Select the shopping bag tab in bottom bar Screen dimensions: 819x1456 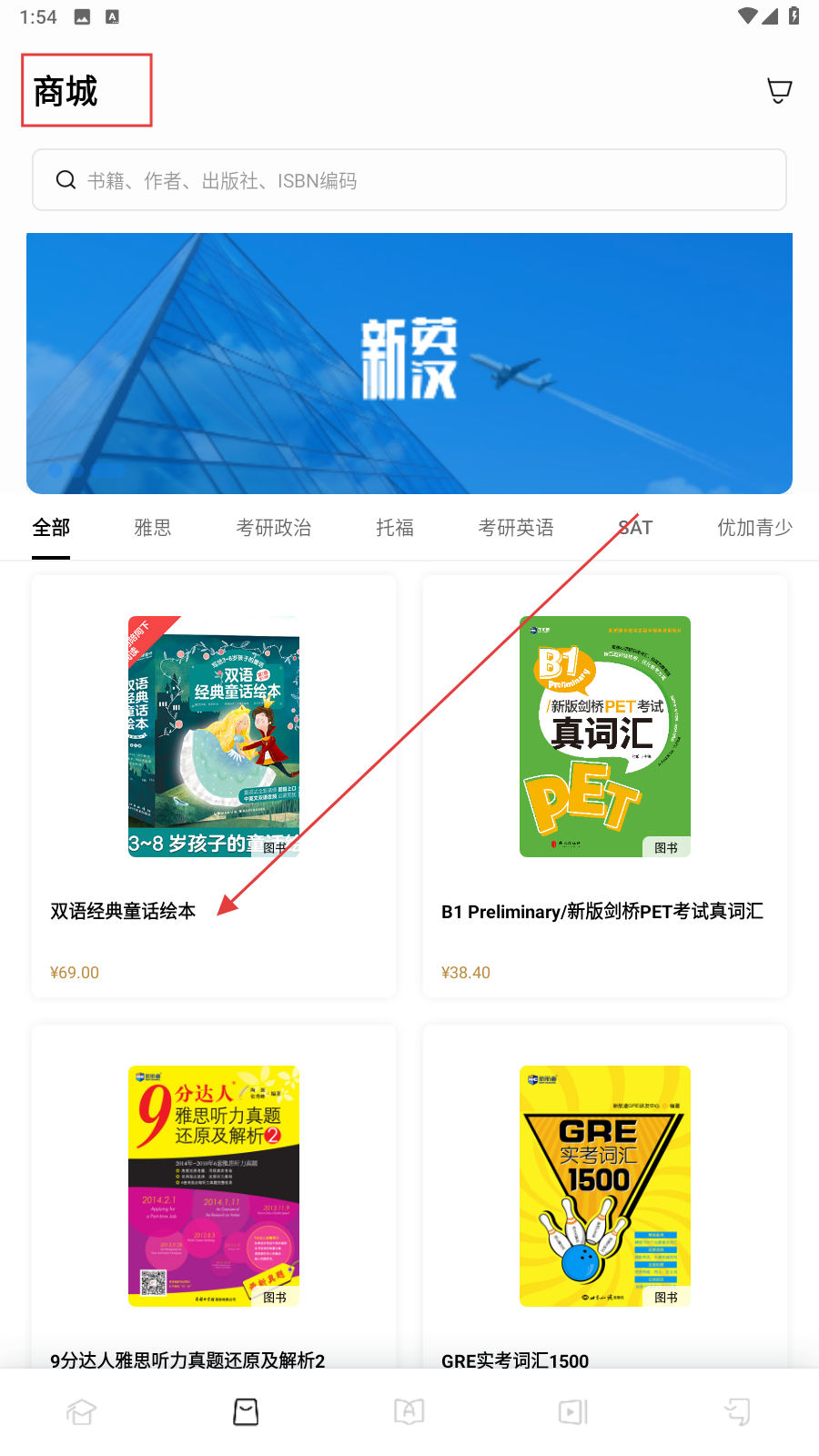point(246,1412)
